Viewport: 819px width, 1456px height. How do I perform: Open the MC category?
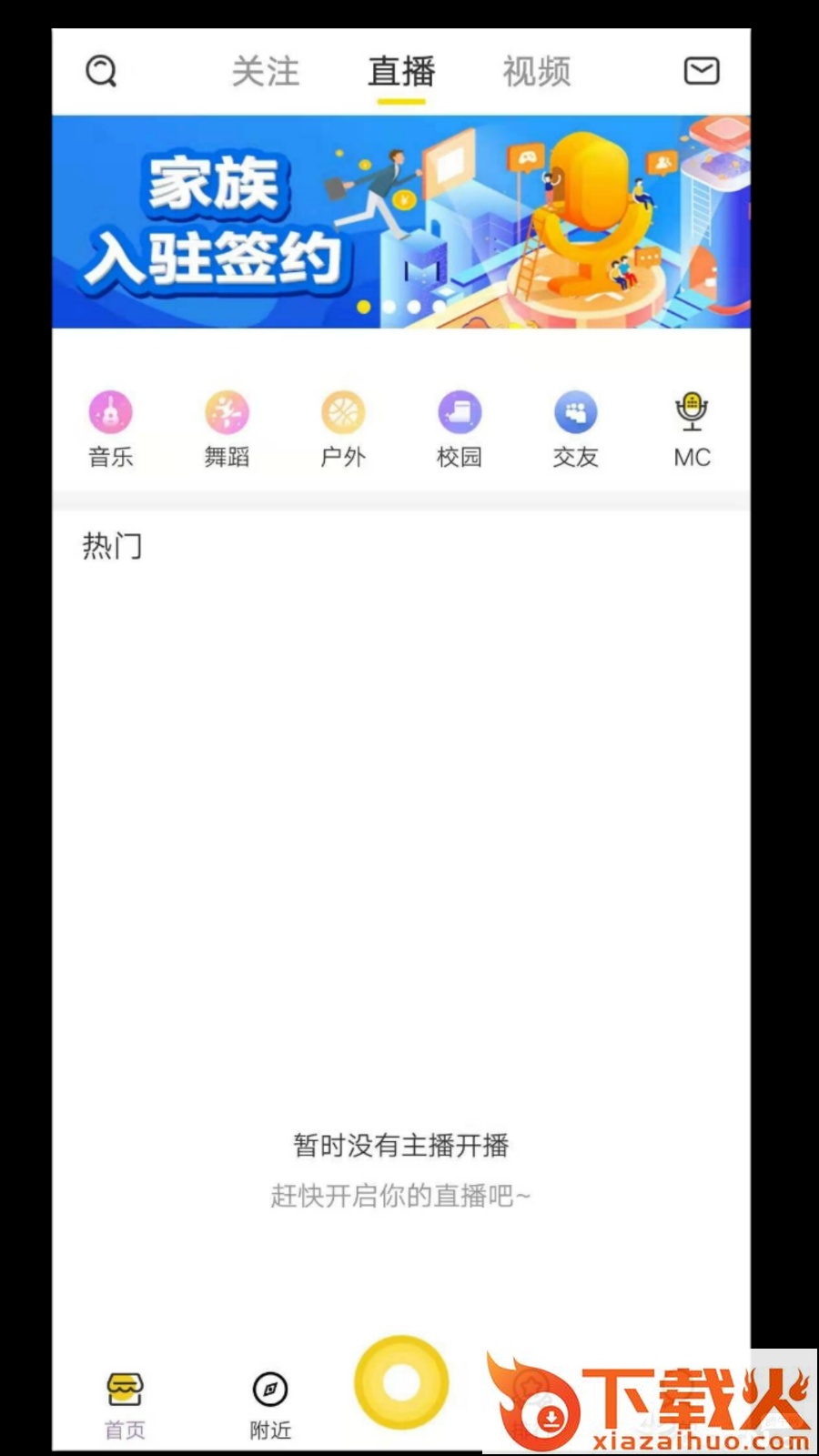[x=692, y=430]
